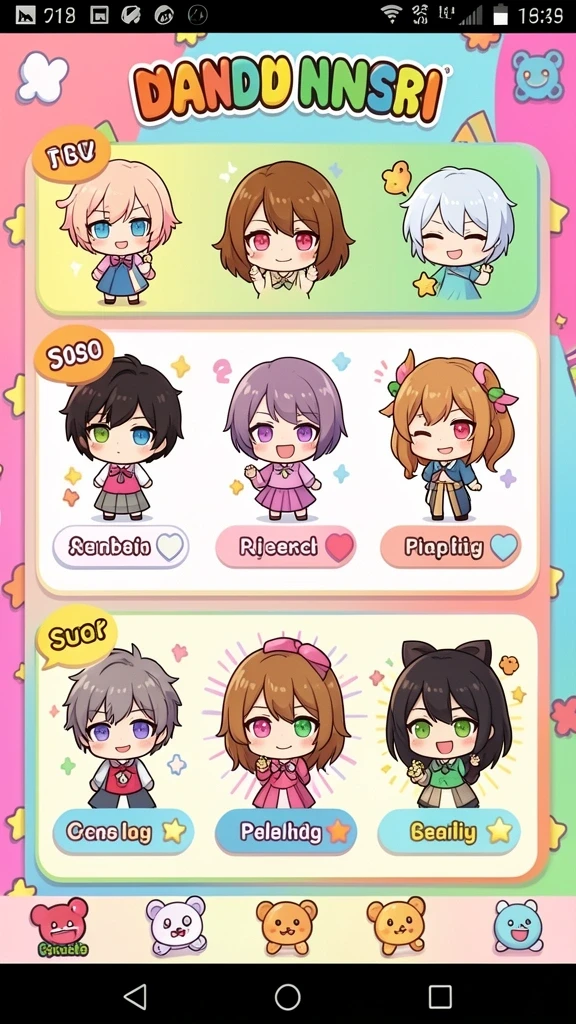This screenshot has height=1024, width=576.
Task: Select the gray-haired character in red vest
Action: (x=122, y=727)
